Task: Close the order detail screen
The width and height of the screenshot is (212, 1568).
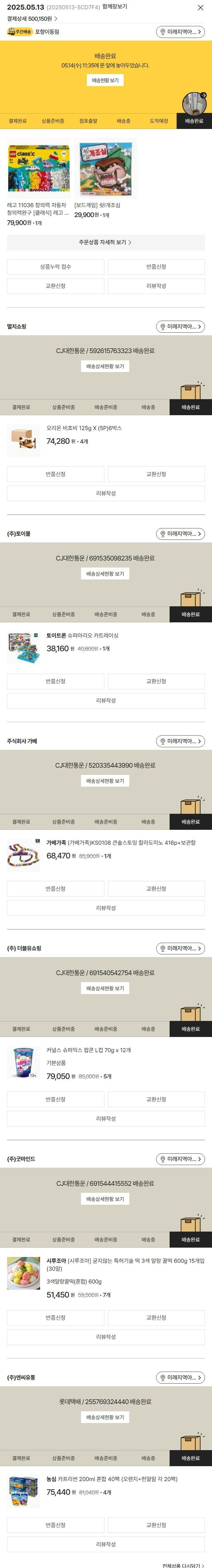Action: pos(200,7)
